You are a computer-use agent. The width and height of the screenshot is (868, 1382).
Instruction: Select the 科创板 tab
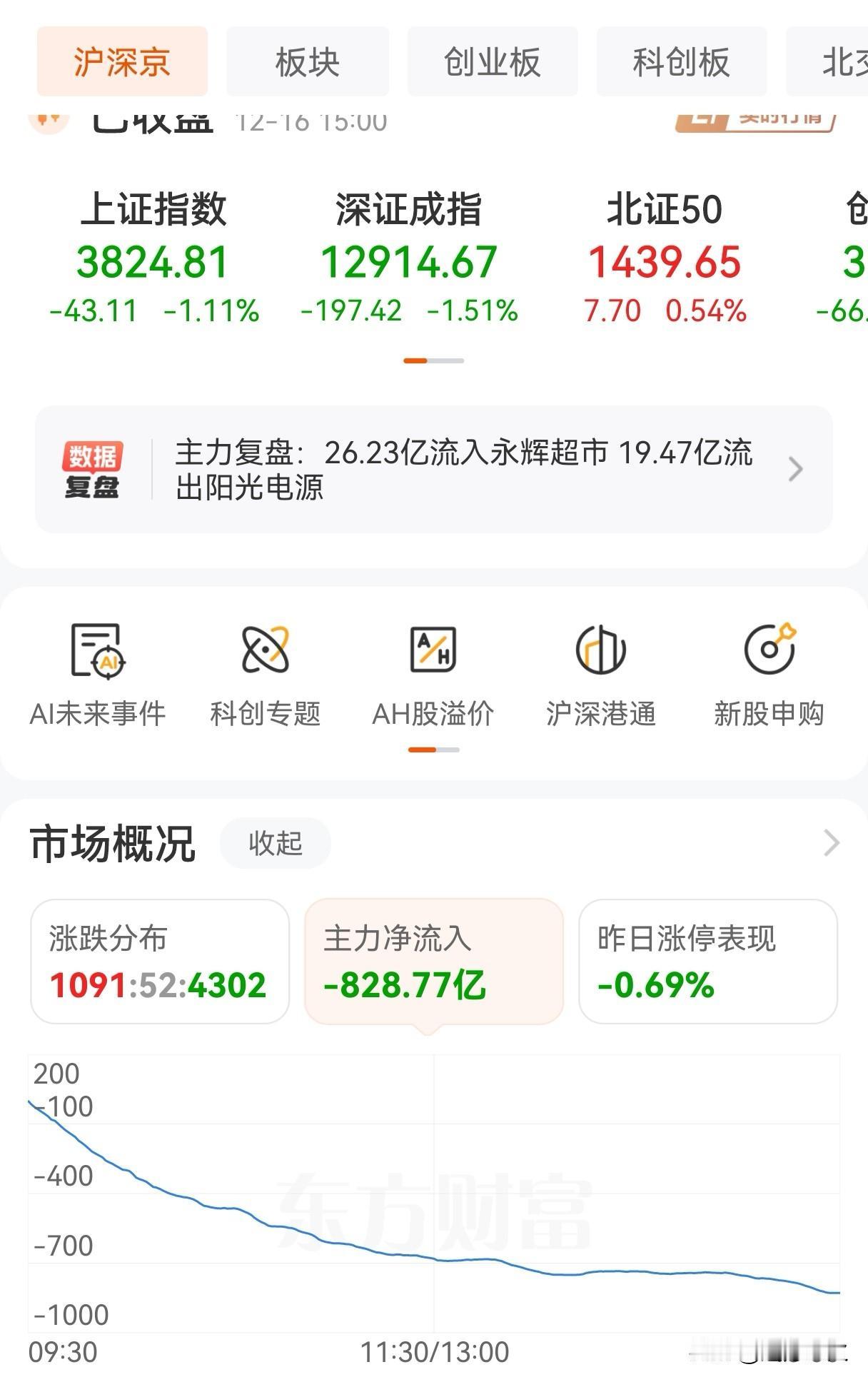pyautogui.click(x=681, y=61)
